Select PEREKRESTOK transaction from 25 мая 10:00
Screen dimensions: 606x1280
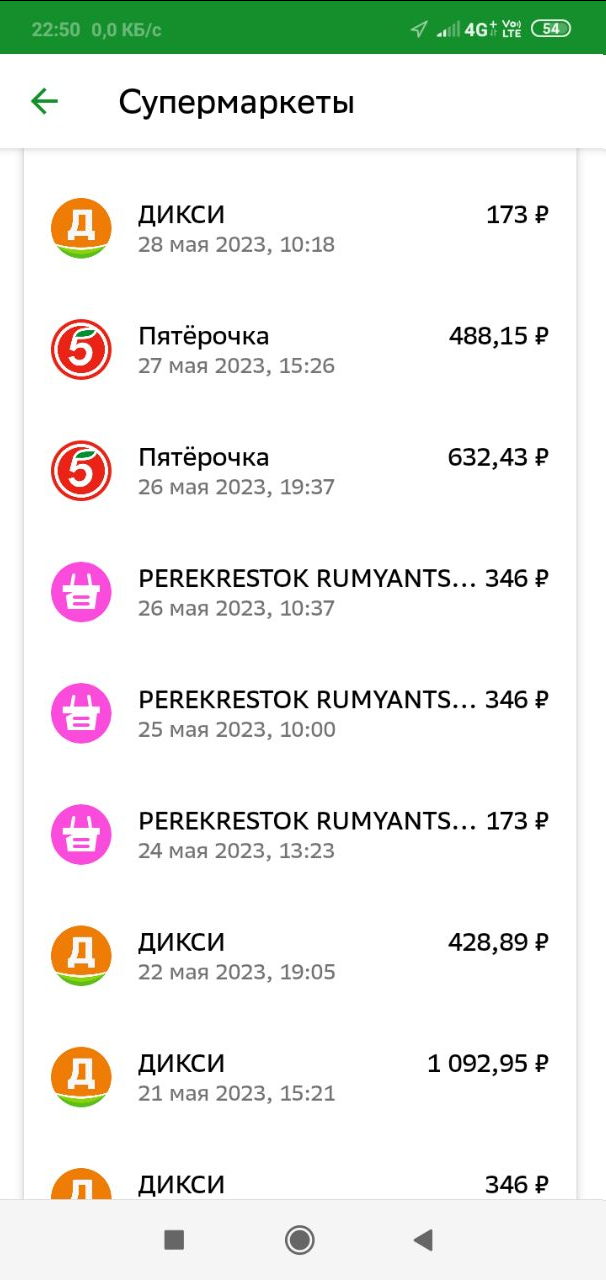(x=300, y=713)
